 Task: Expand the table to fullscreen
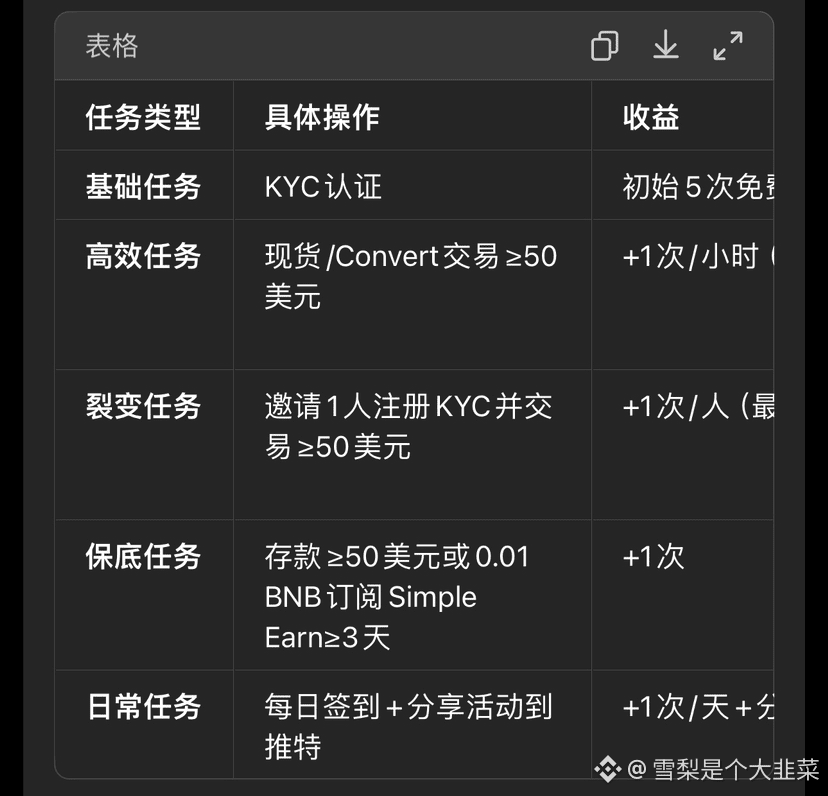728,46
